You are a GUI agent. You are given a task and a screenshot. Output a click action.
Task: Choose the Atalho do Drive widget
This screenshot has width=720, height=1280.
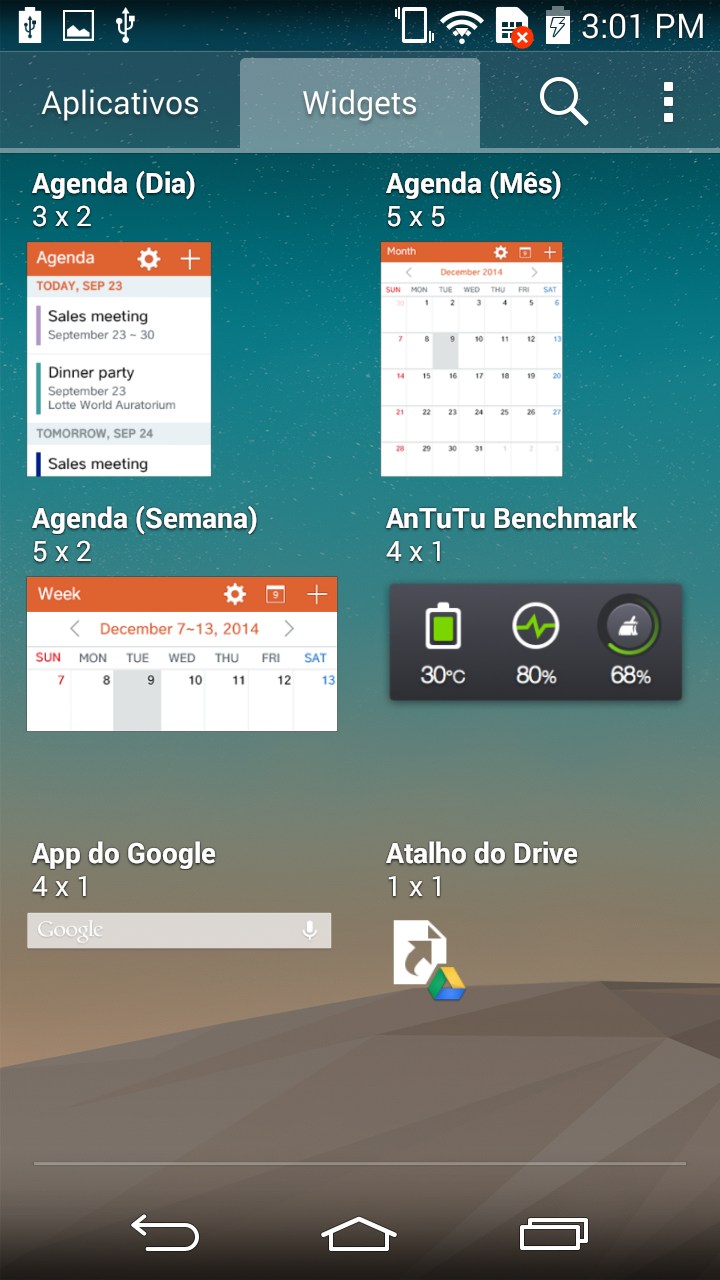click(428, 959)
